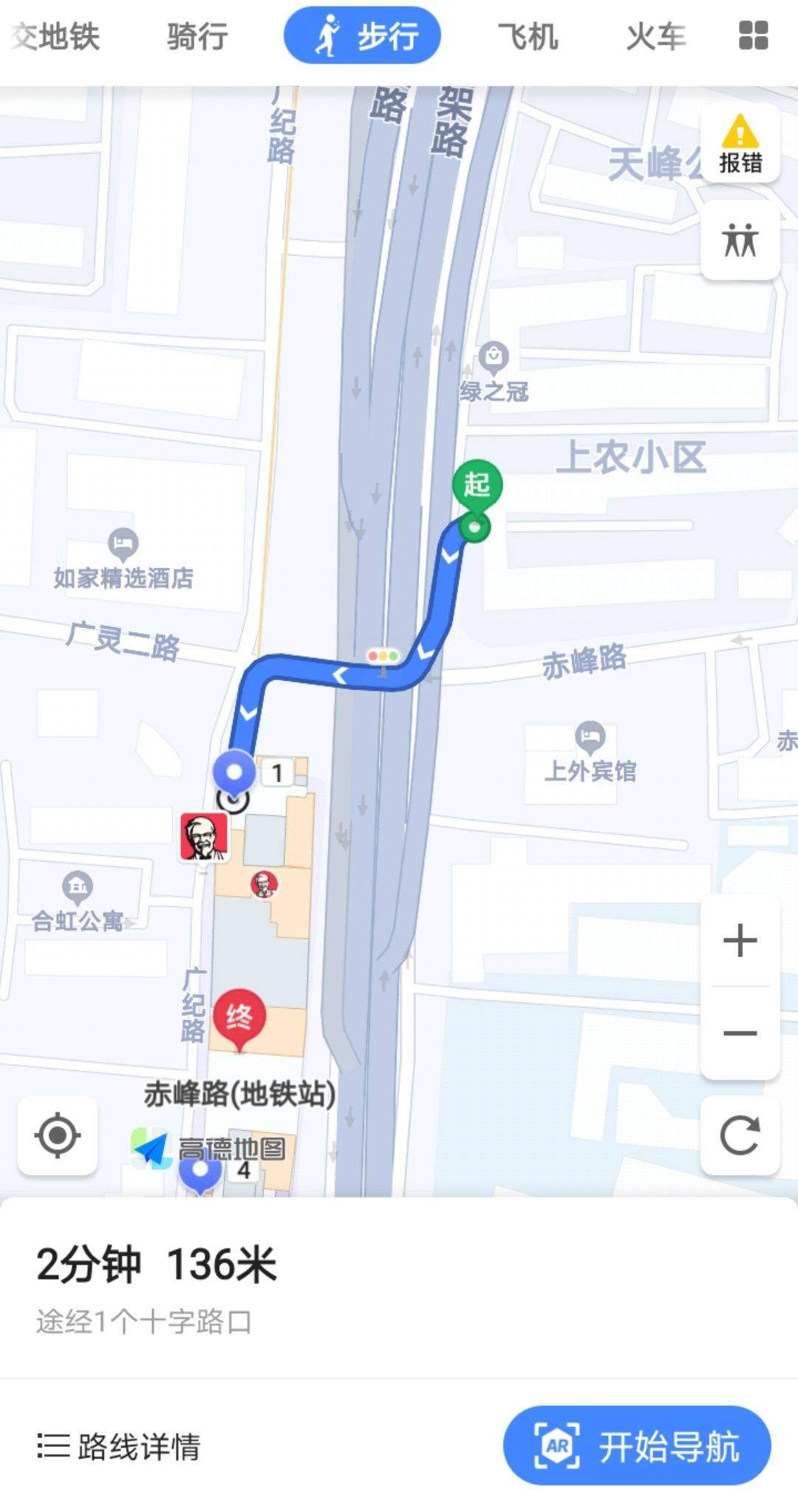View 路线详情 route details
This screenshot has width=798, height=1512.
click(x=119, y=1446)
